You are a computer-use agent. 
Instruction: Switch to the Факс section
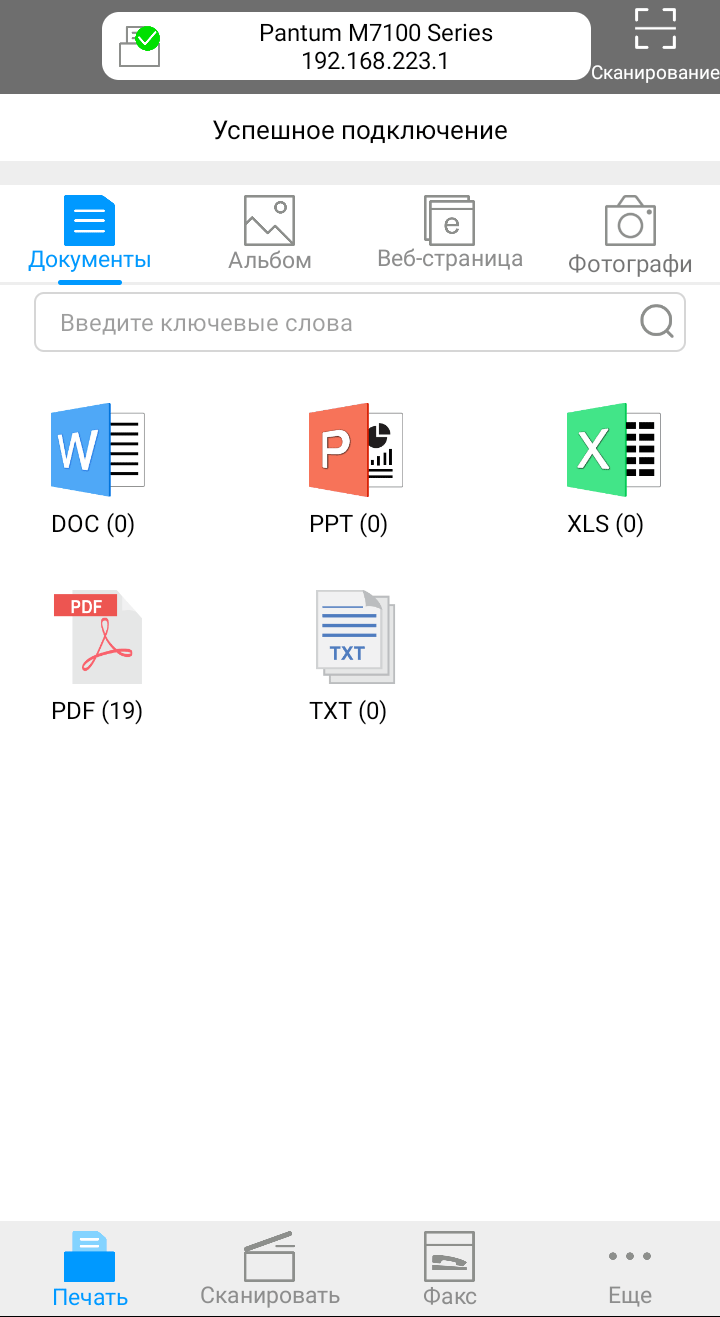(450, 1270)
